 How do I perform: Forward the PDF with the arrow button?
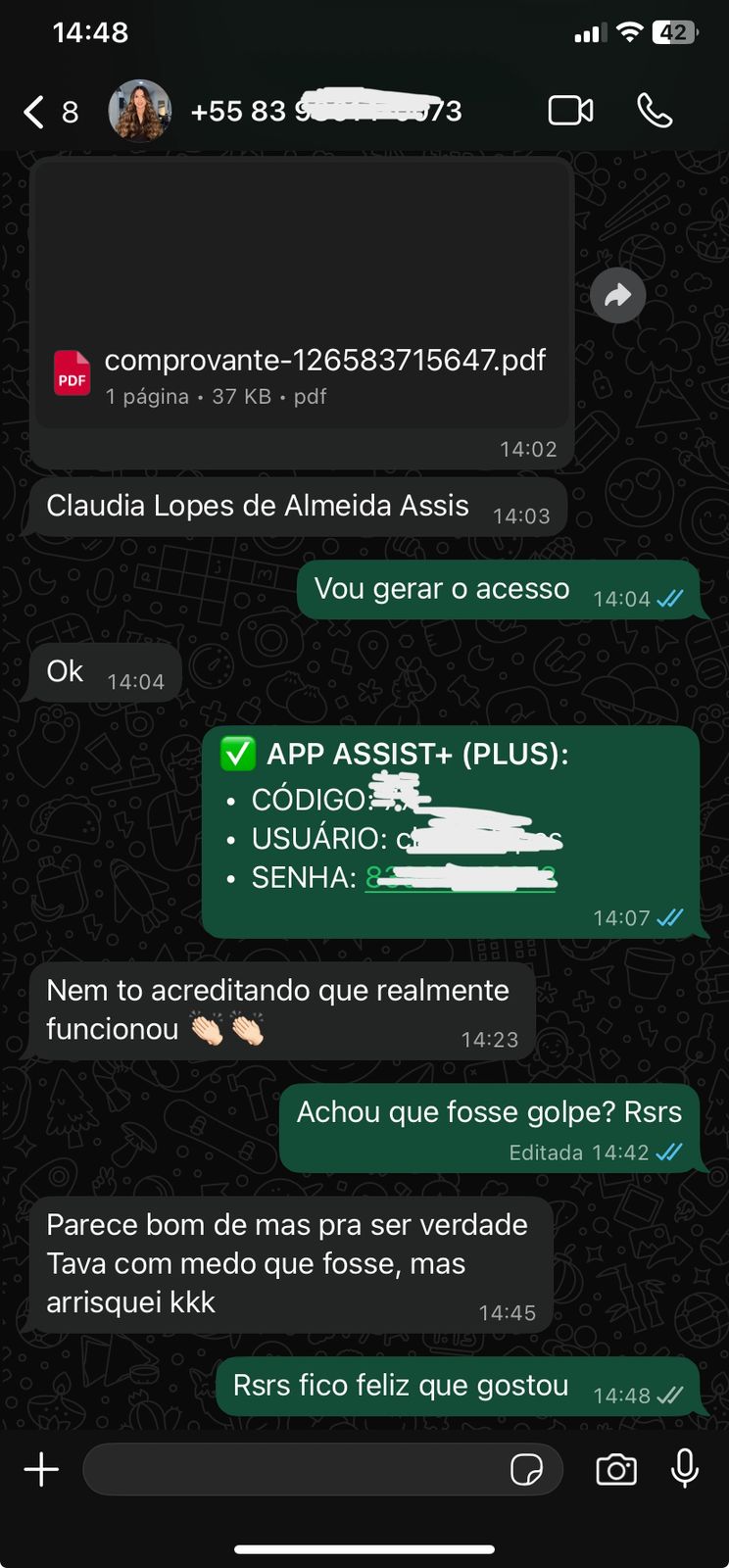pos(618,295)
